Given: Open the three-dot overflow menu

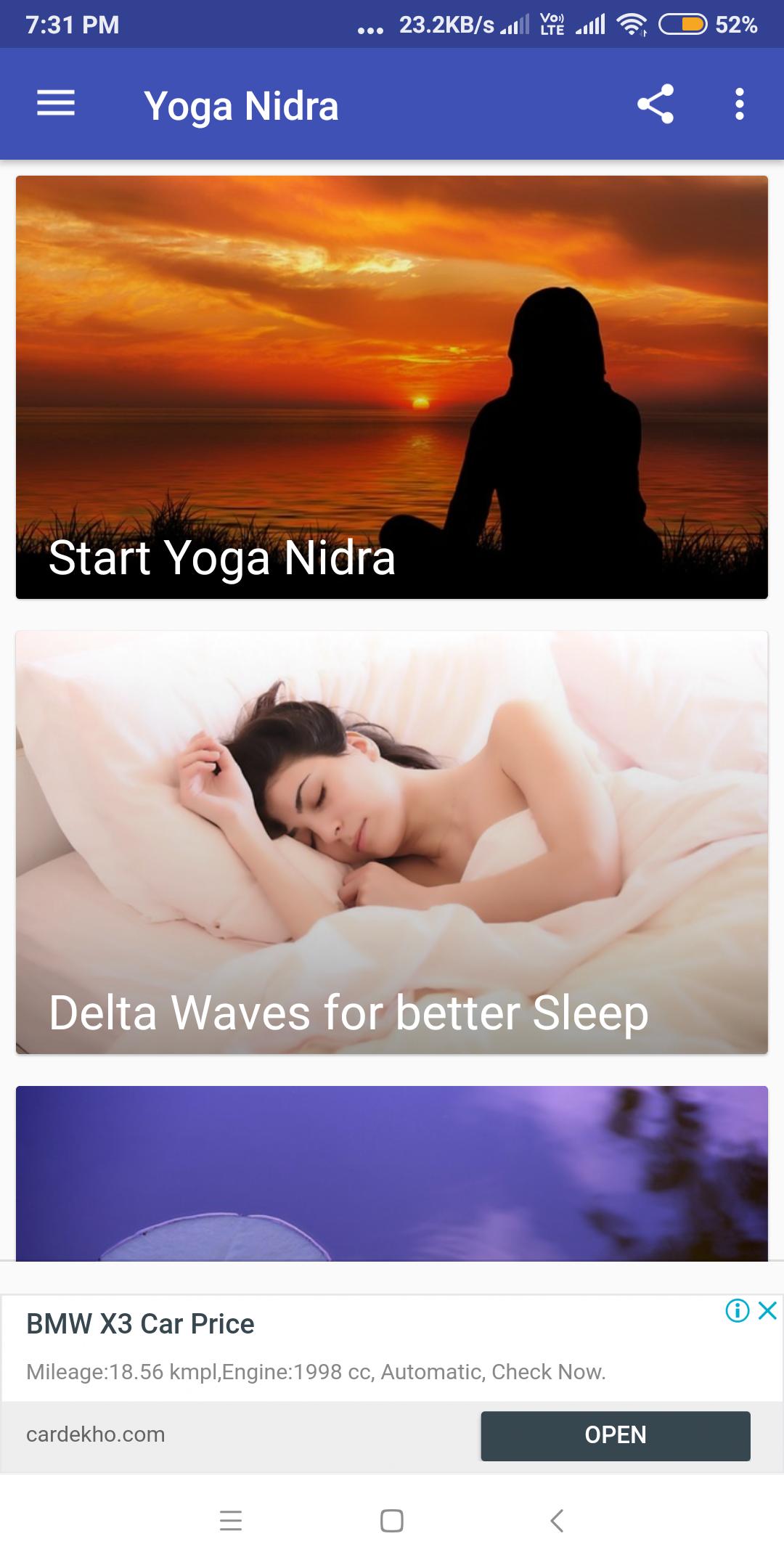Looking at the screenshot, I should click(x=739, y=104).
